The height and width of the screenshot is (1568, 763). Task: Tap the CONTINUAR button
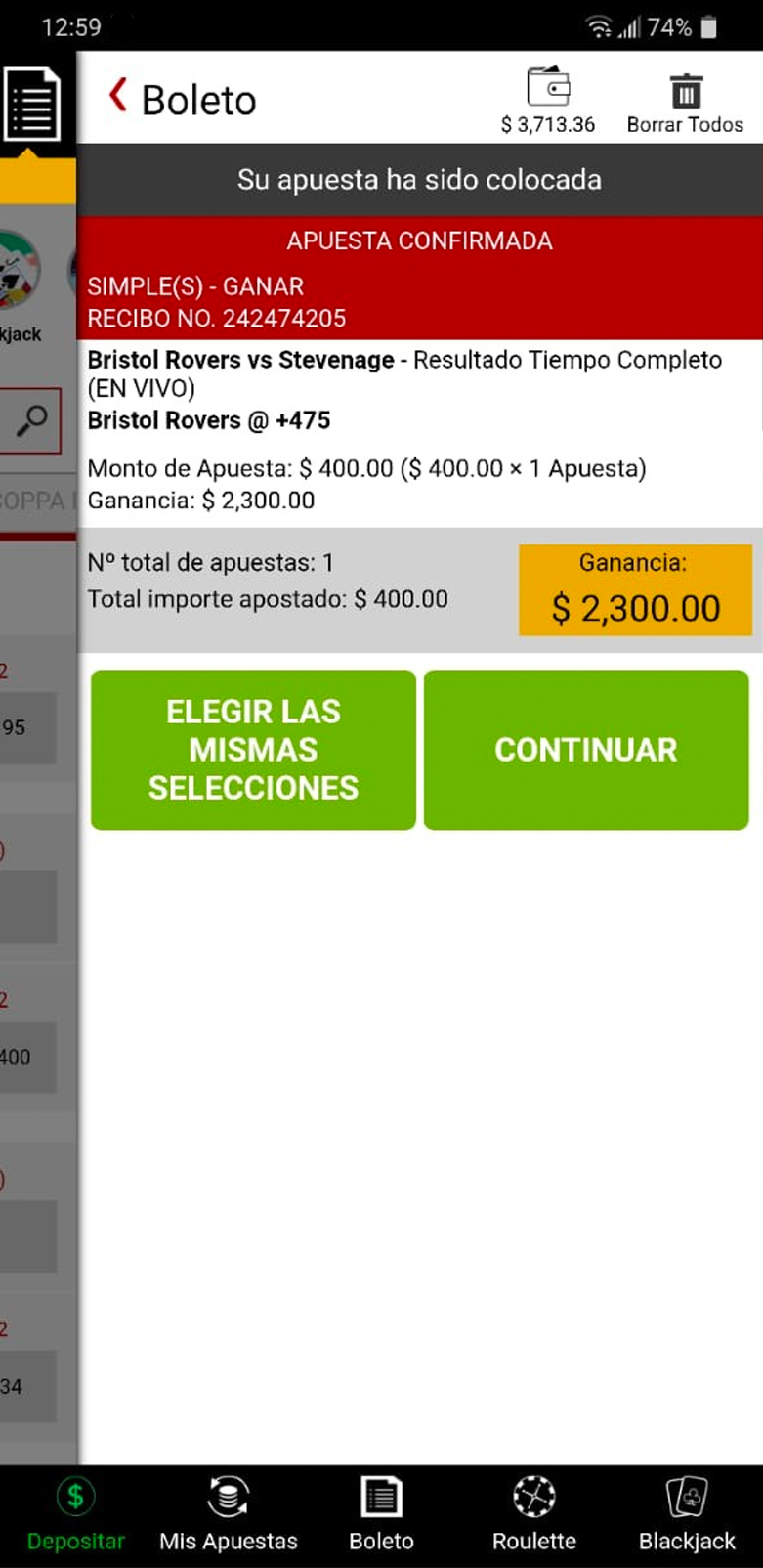click(586, 750)
